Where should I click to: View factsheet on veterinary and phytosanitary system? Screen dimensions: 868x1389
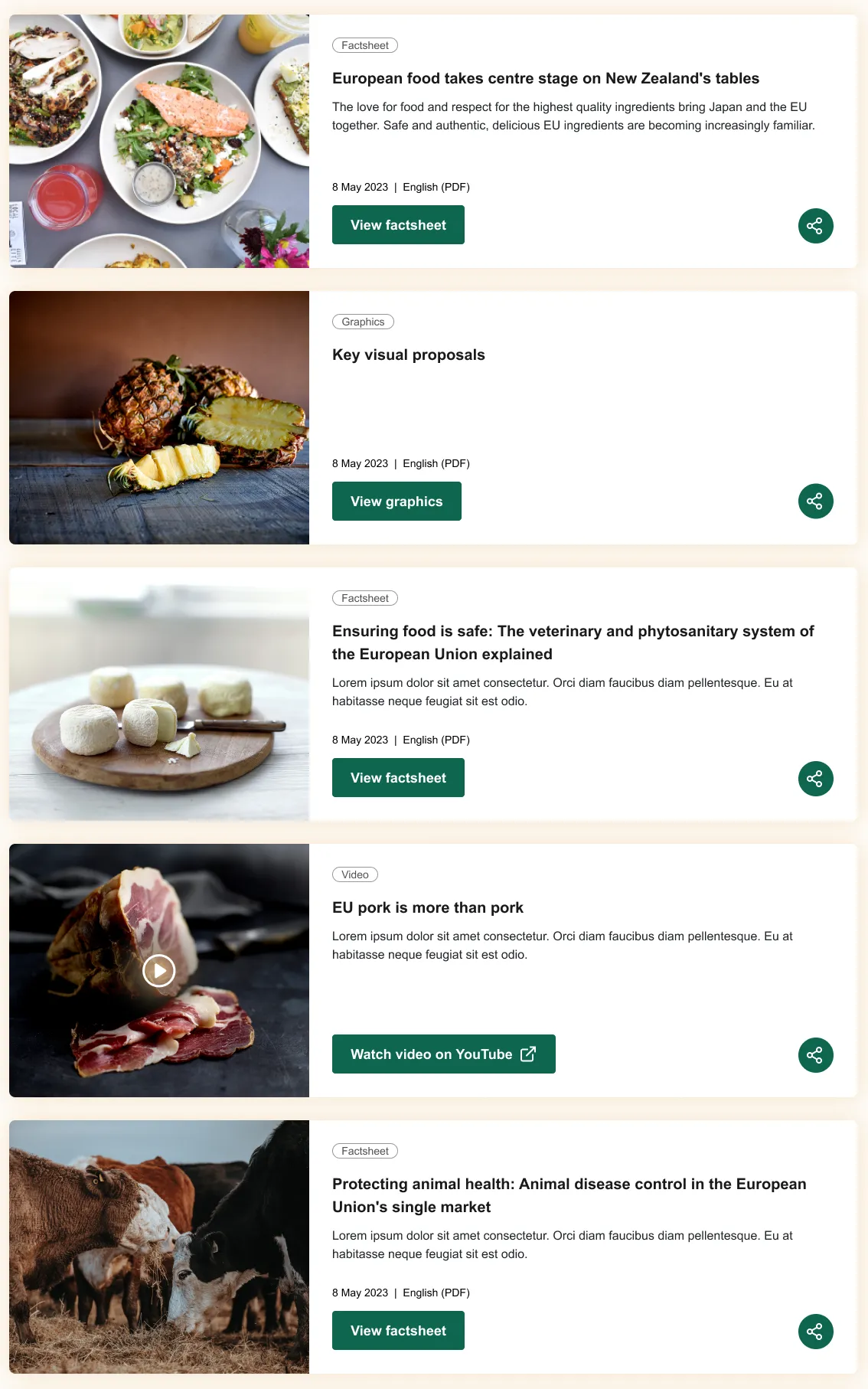398,778
